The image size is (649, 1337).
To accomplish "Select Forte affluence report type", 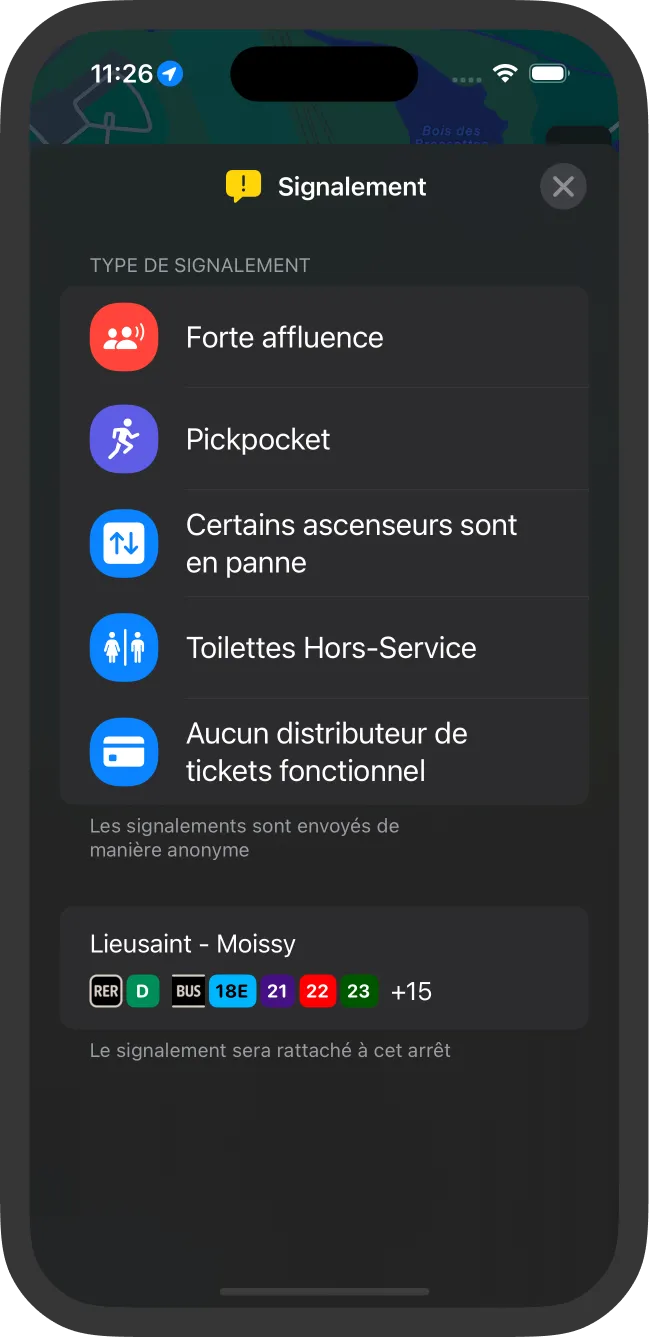I will pyautogui.click(x=324, y=338).
